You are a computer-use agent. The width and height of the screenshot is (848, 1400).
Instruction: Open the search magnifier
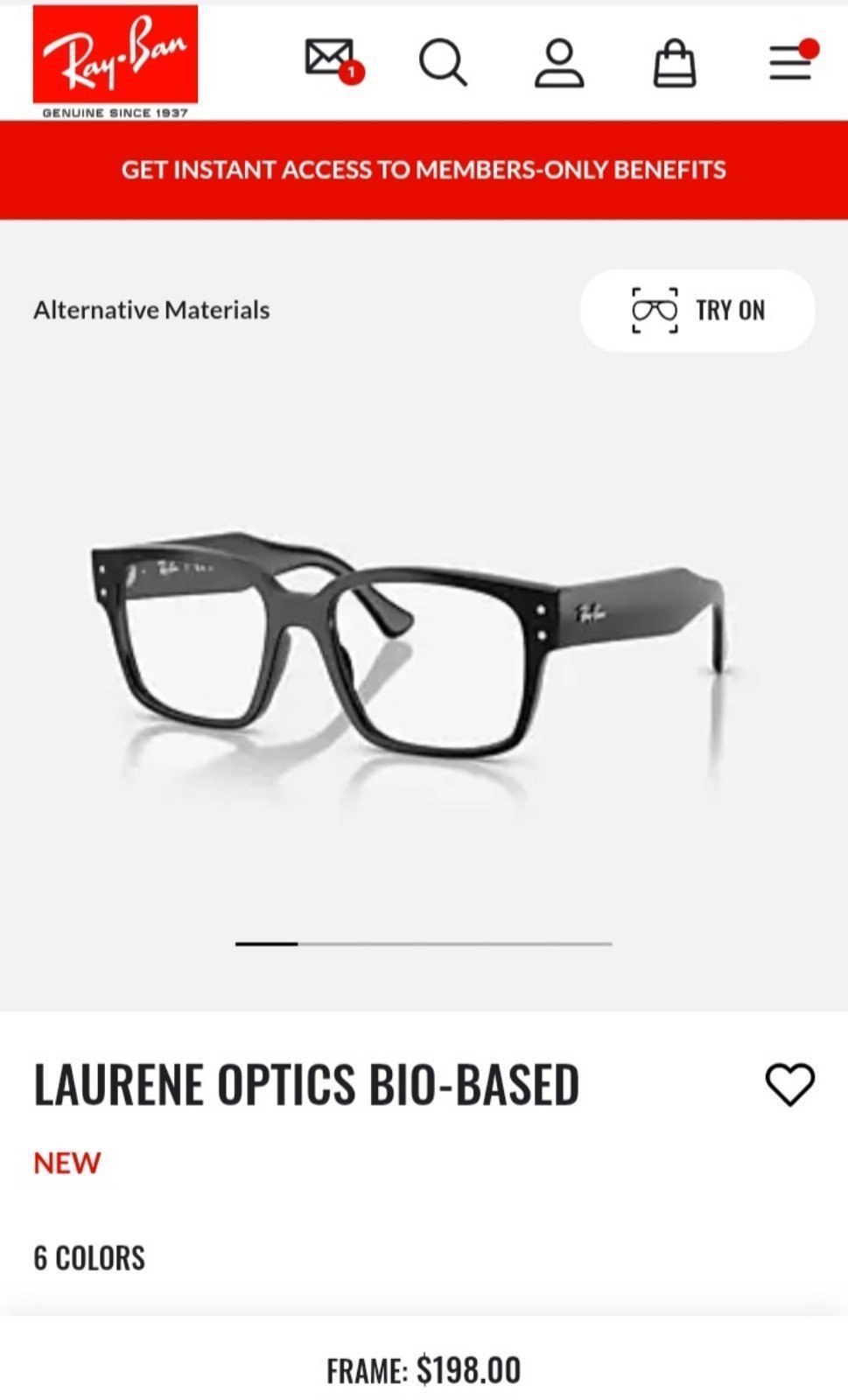click(x=443, y=62)
